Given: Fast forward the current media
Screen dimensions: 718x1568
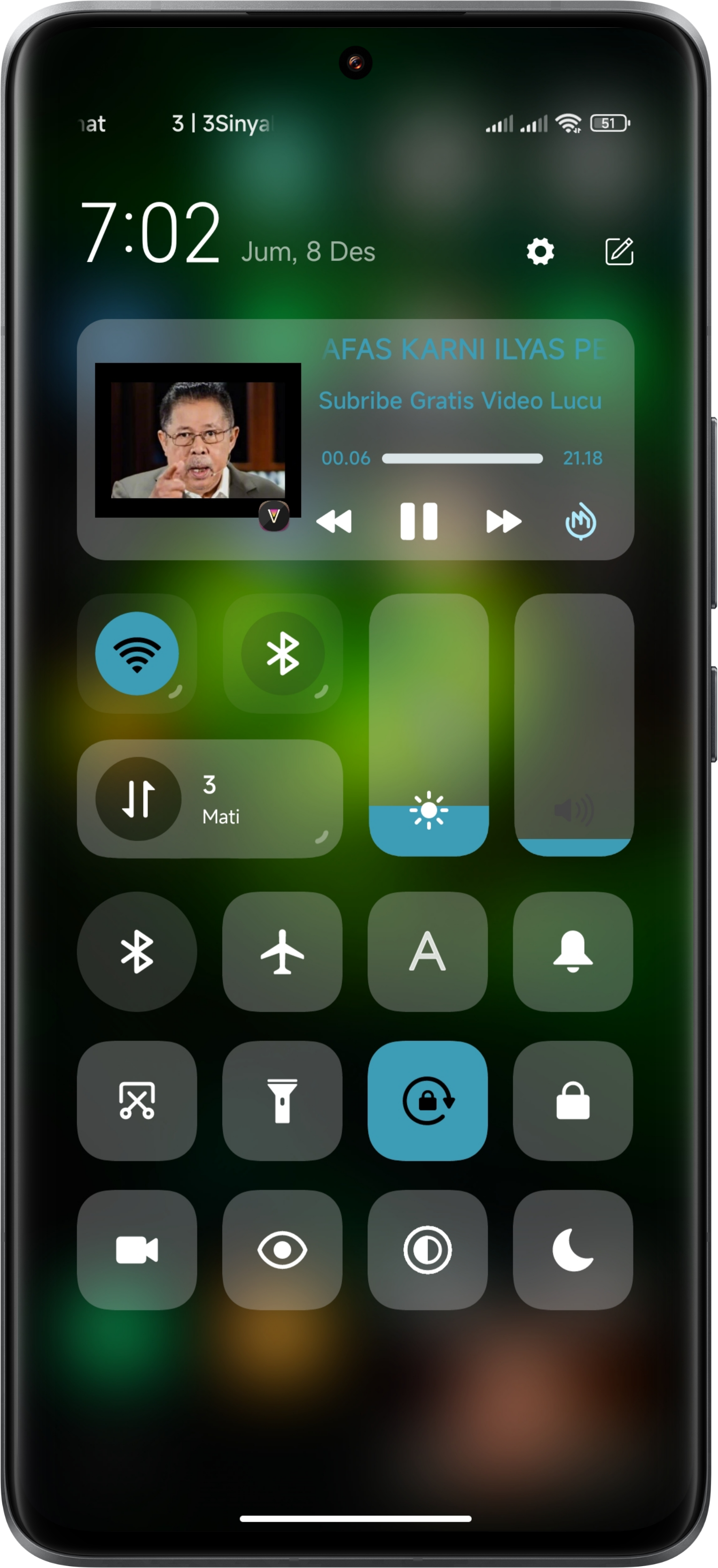Looking at the screenshot, I should tap(503, 521).
